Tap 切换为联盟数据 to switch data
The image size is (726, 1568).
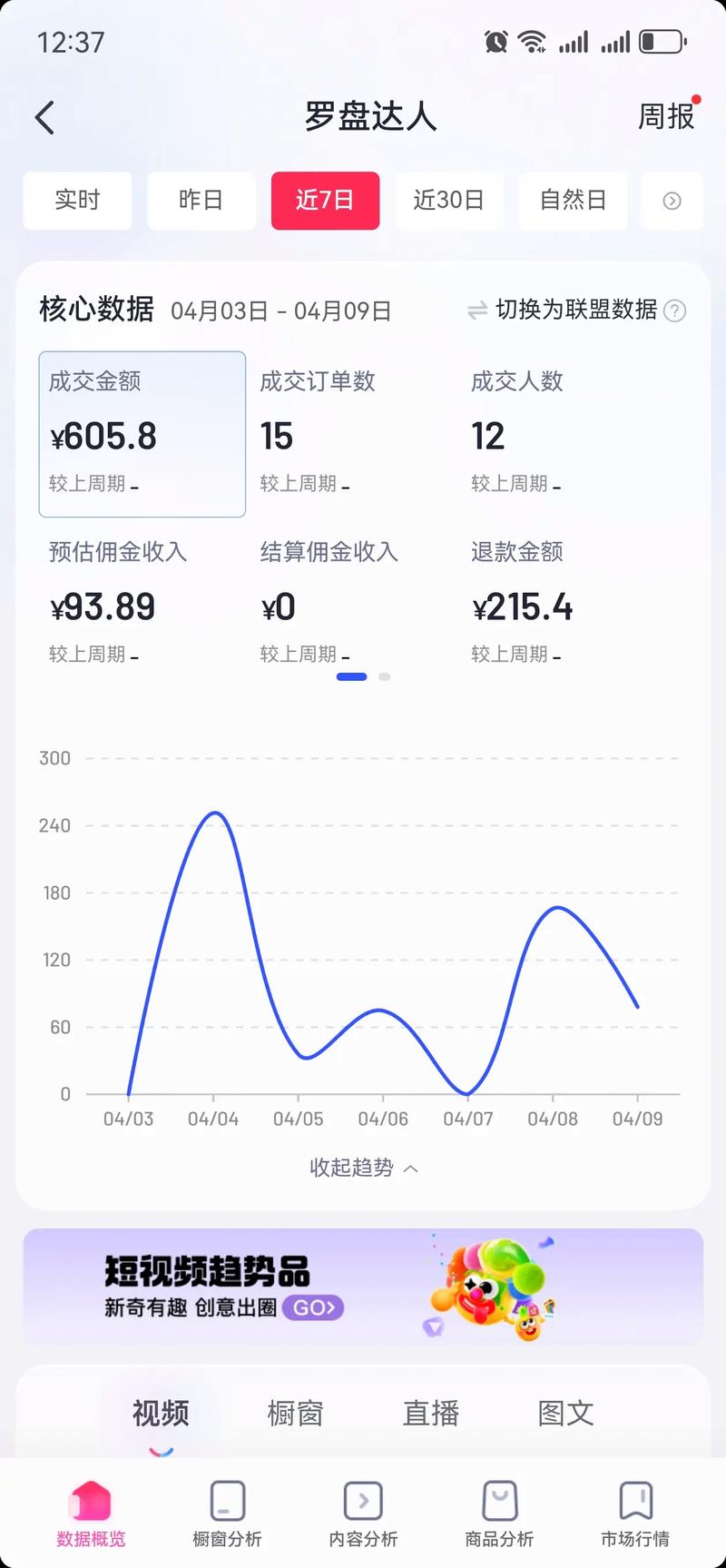coord(563,310)
